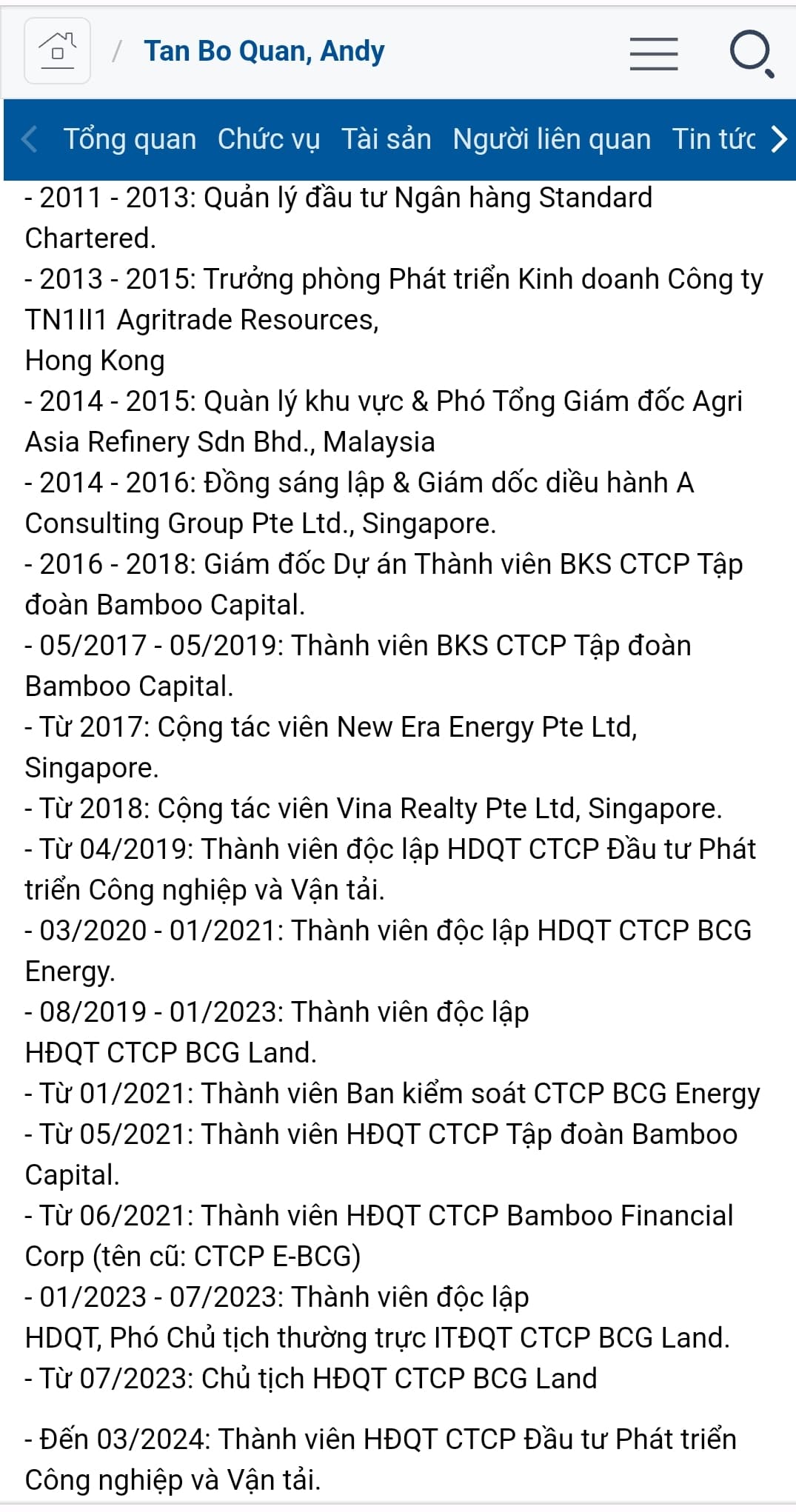Go to the home page icon
The height and width of the screenshot is (1512, 796).
click(x=57, y=51)
